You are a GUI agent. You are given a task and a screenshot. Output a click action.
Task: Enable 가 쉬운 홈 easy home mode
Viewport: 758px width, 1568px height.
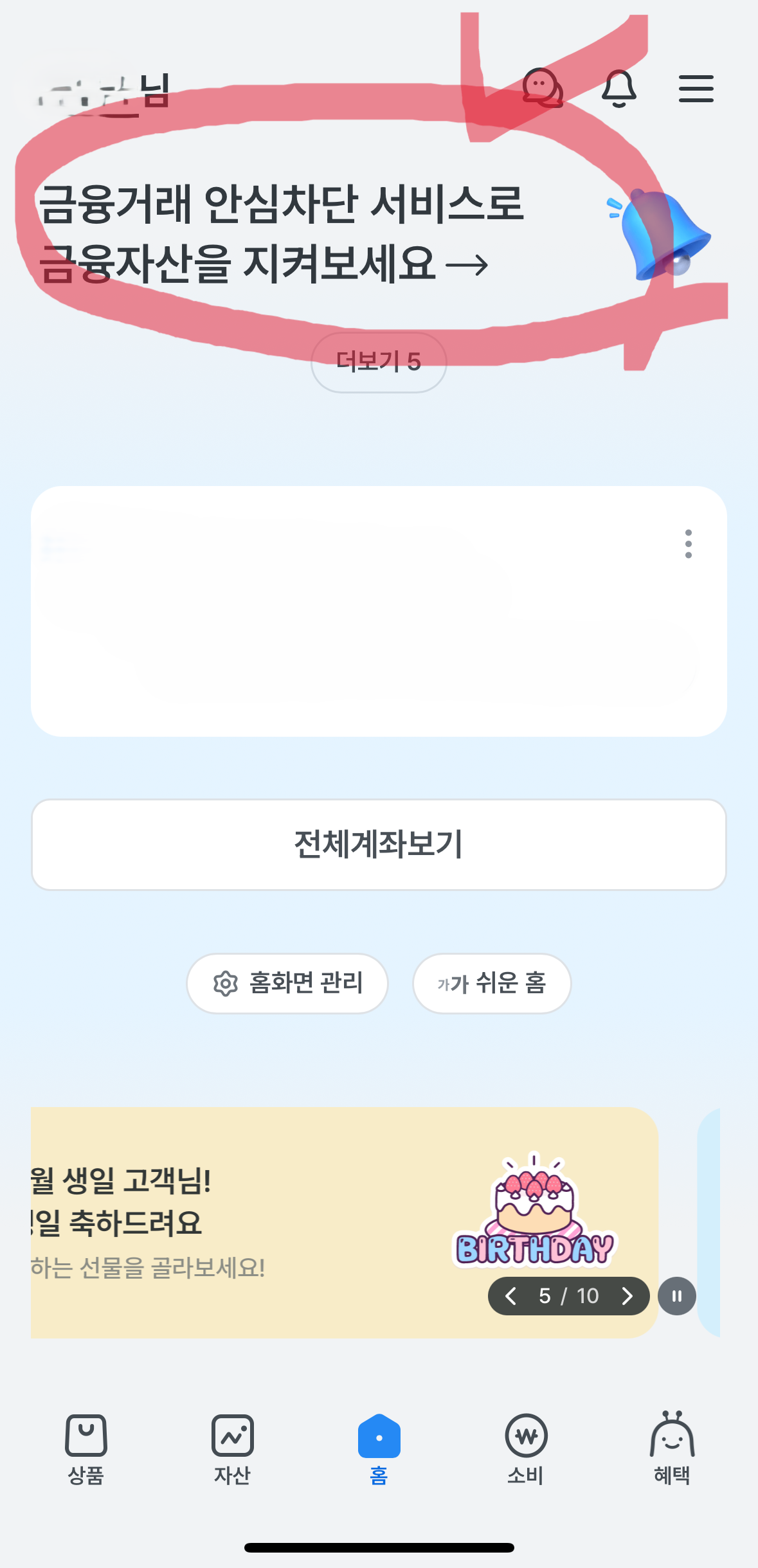click(x=491, y=983)
